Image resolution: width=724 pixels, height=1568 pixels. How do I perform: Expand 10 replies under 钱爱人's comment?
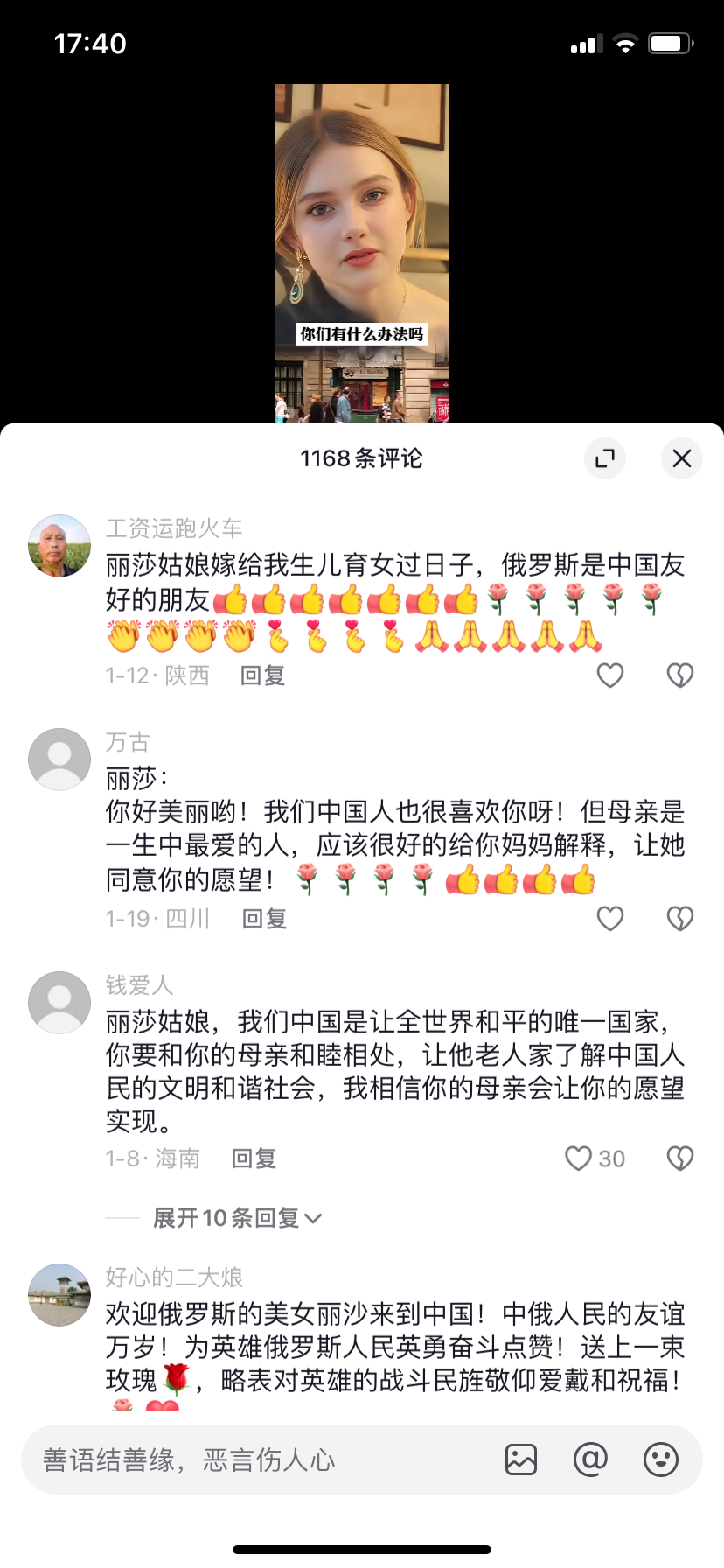237,1217
